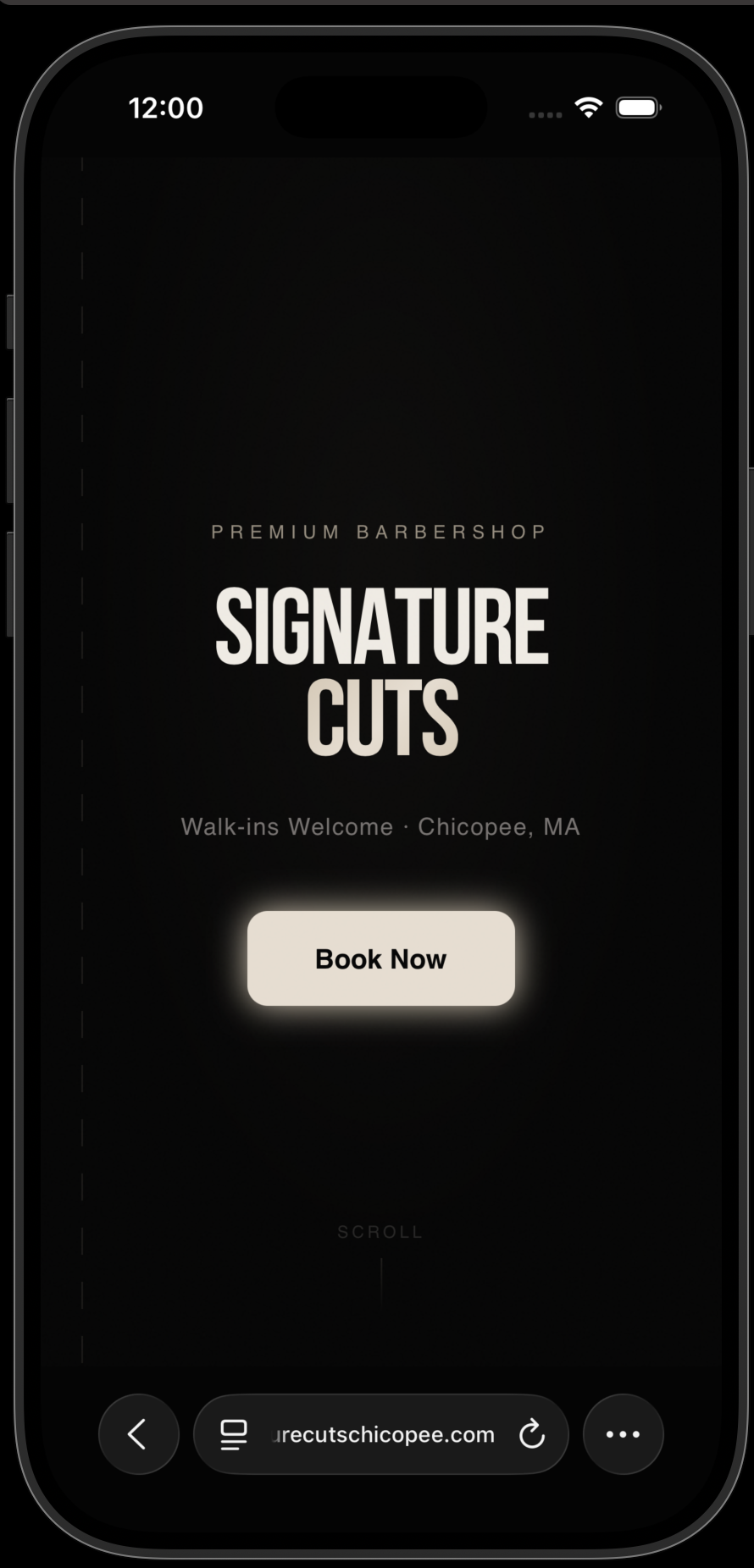Screen dimensions: 754x1568
Task: Tap the battery indicator
Action: coord(636,108)
